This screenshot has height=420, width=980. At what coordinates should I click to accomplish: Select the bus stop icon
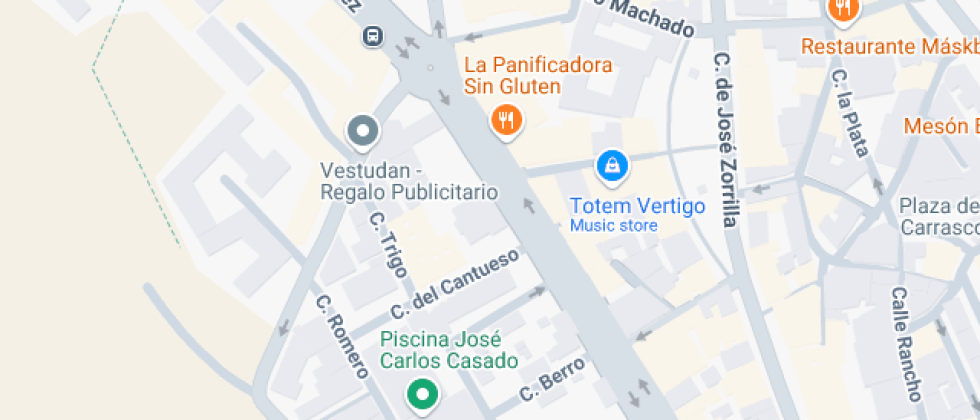[x=372, y=36]
